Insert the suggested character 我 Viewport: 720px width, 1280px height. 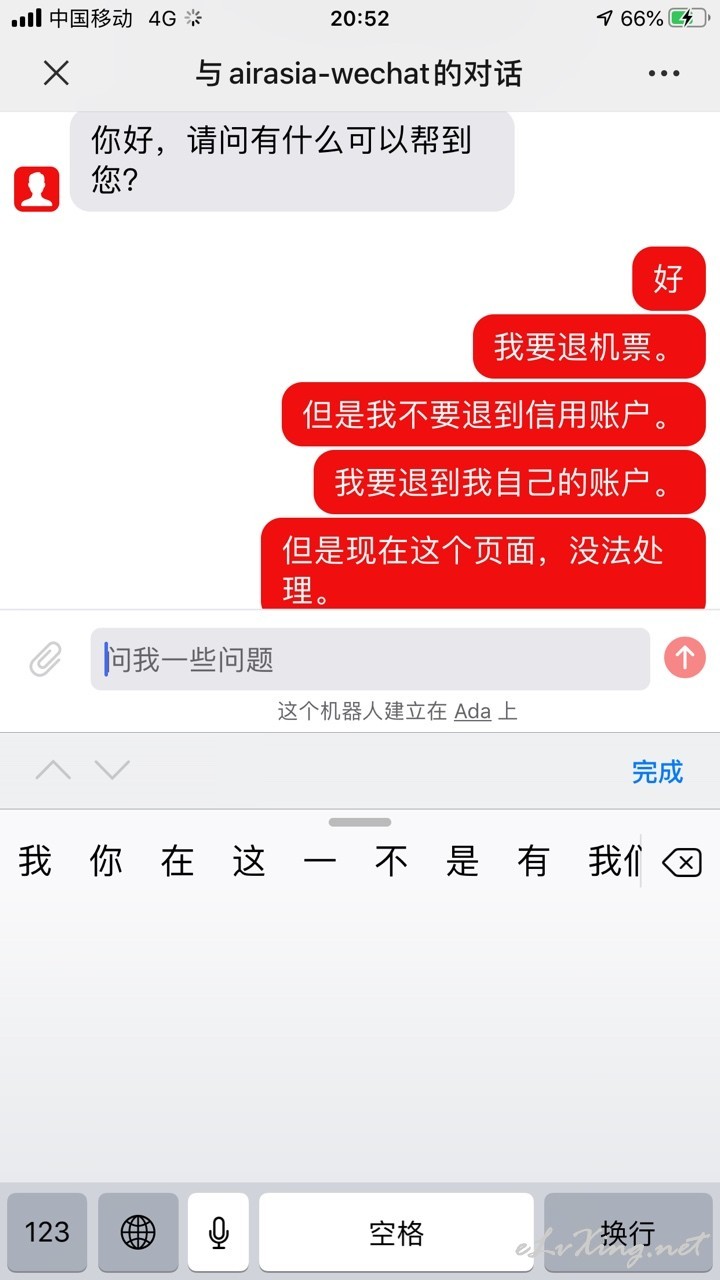coord(35,861)
